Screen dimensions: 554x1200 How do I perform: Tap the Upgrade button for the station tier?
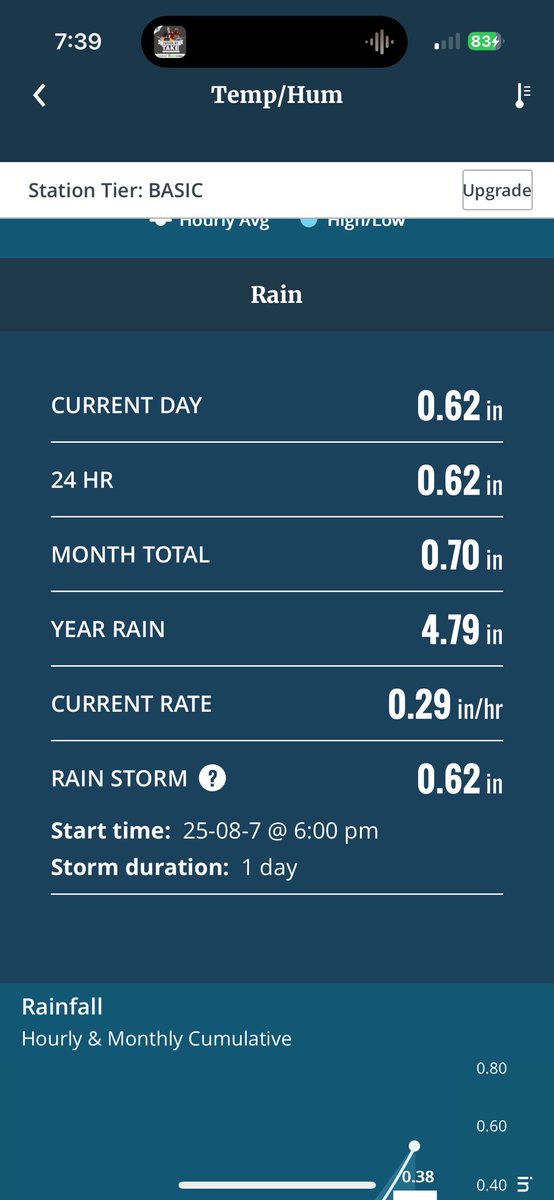tap(497, 190)
